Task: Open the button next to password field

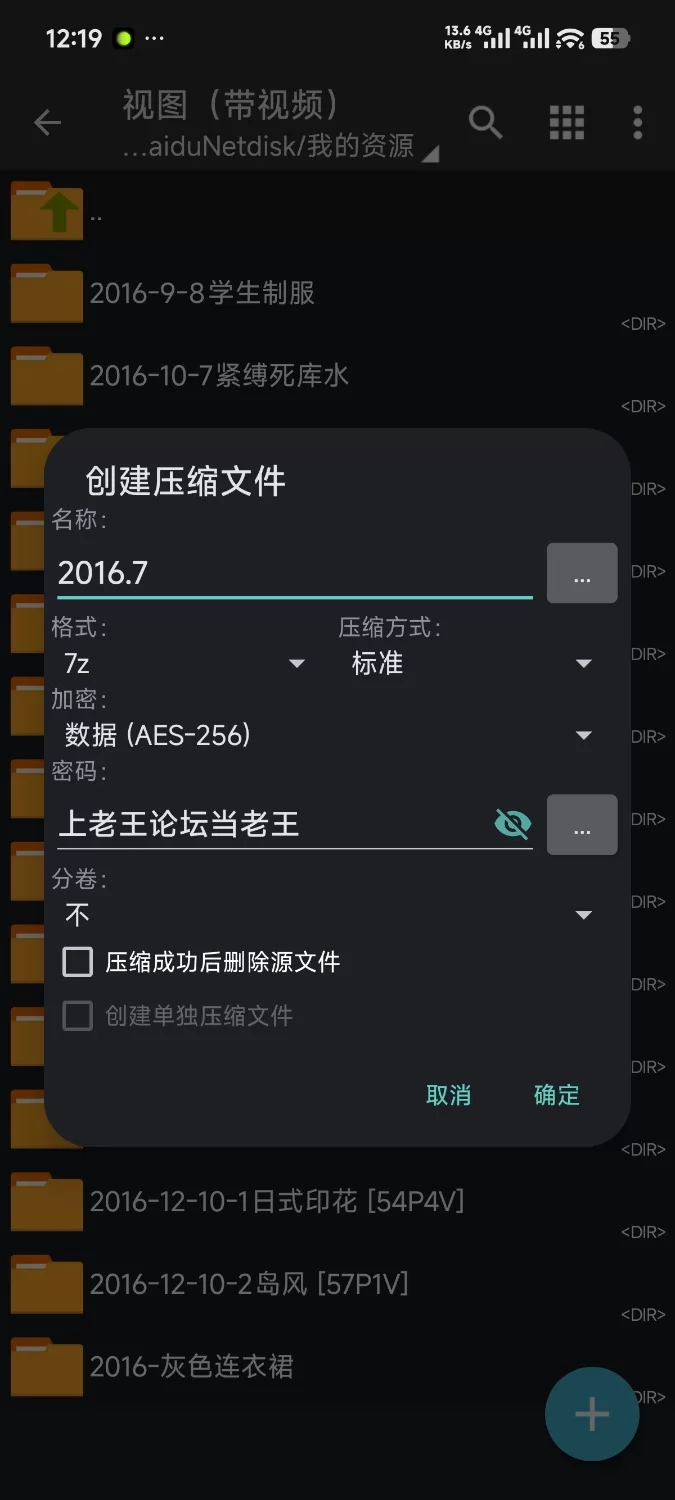Action: [x=582, y=824]
